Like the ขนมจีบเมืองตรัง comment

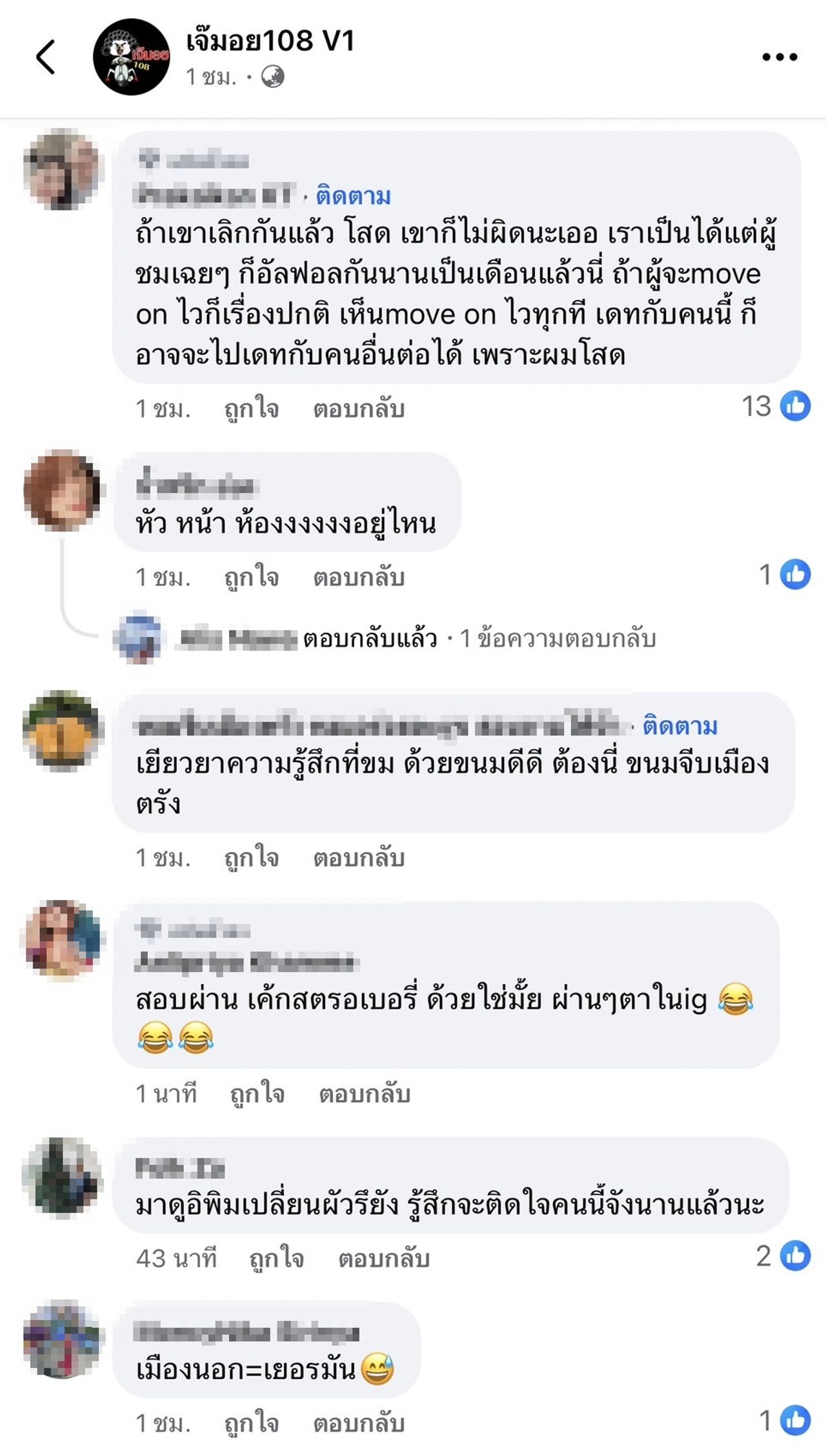point(251,858)
